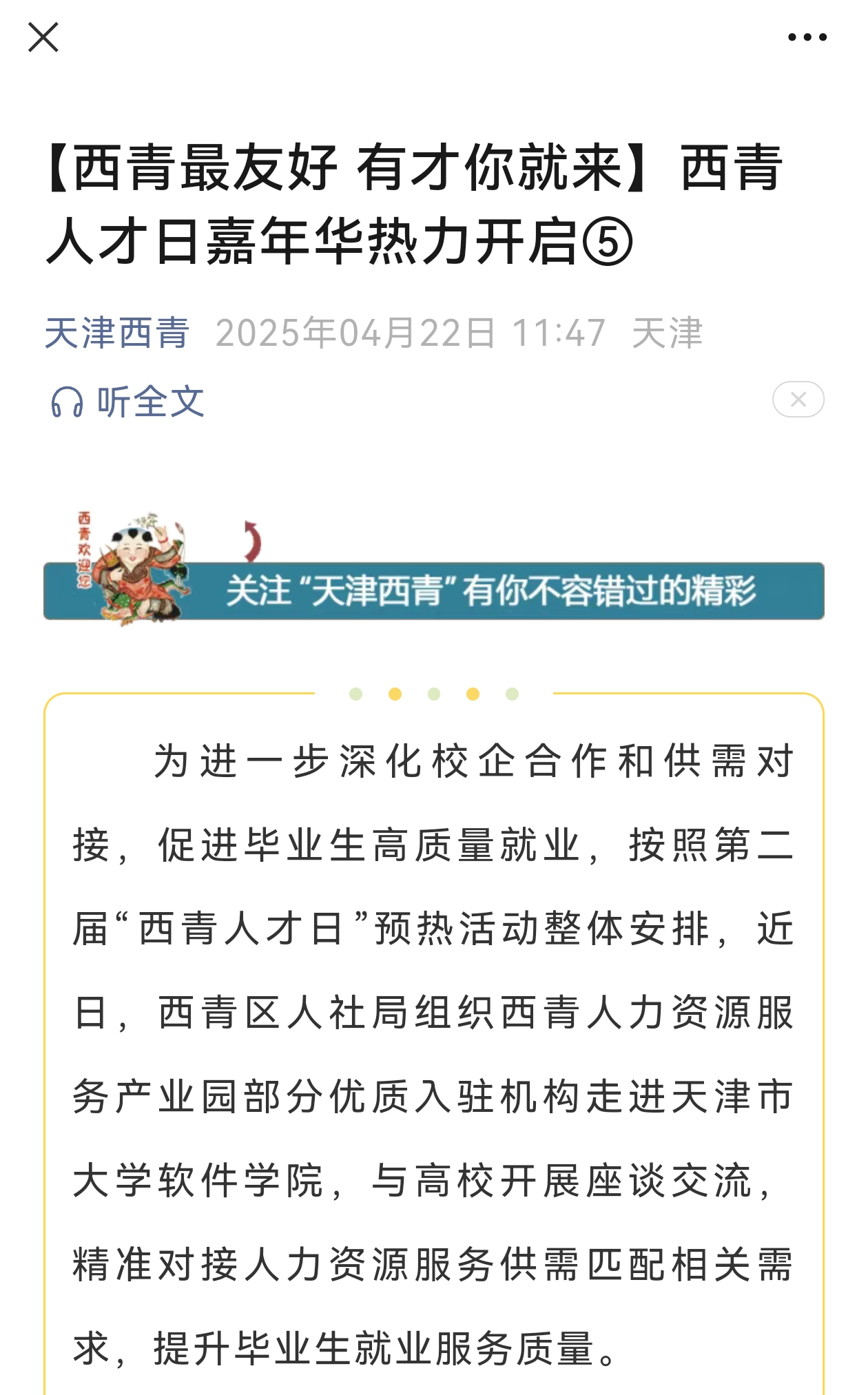Open the three-dot overflow menu

[x=807, y=37]
